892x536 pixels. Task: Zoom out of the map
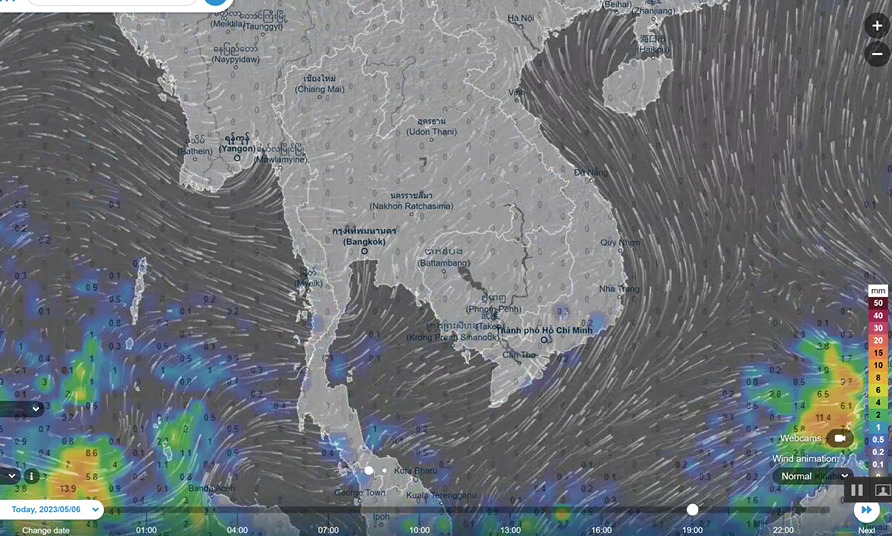(x=877, y=54)
